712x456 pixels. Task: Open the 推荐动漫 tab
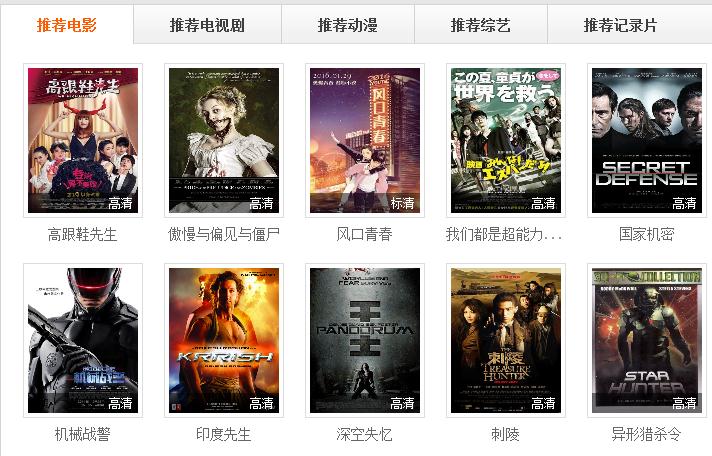[x=347, y=25]
